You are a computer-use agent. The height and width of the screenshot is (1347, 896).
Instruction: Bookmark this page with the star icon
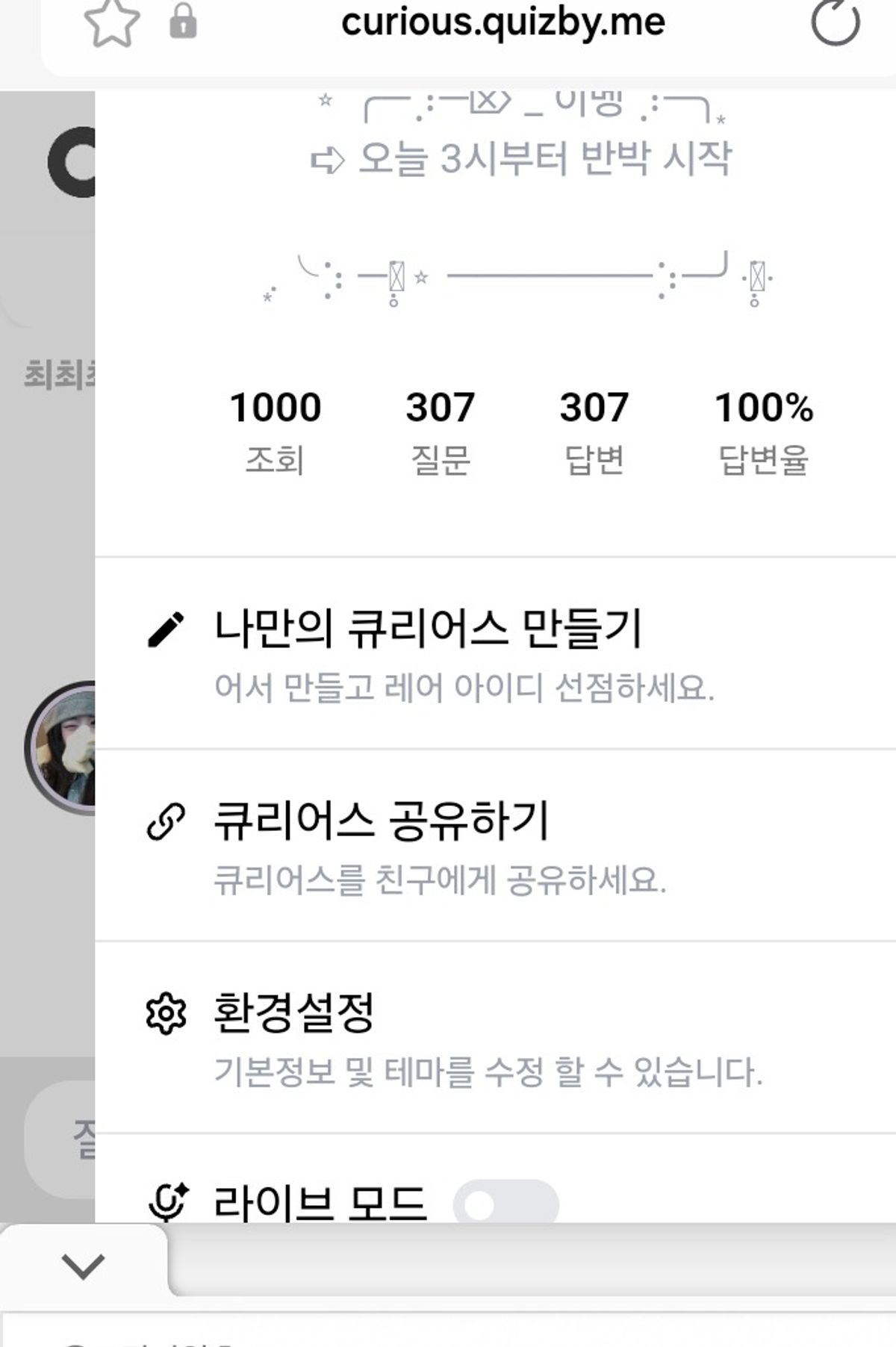[111, 22]
